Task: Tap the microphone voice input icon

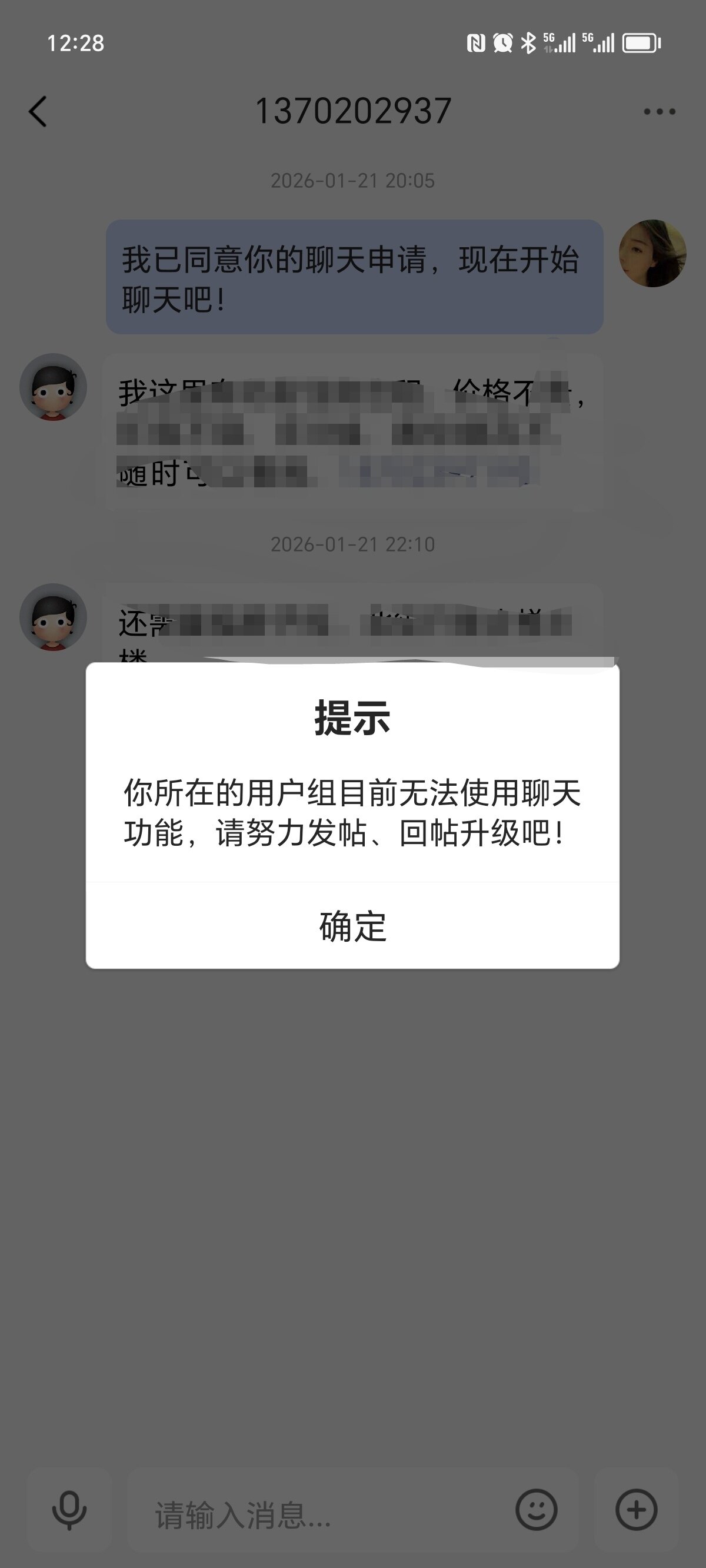Action: [69, 1510]
